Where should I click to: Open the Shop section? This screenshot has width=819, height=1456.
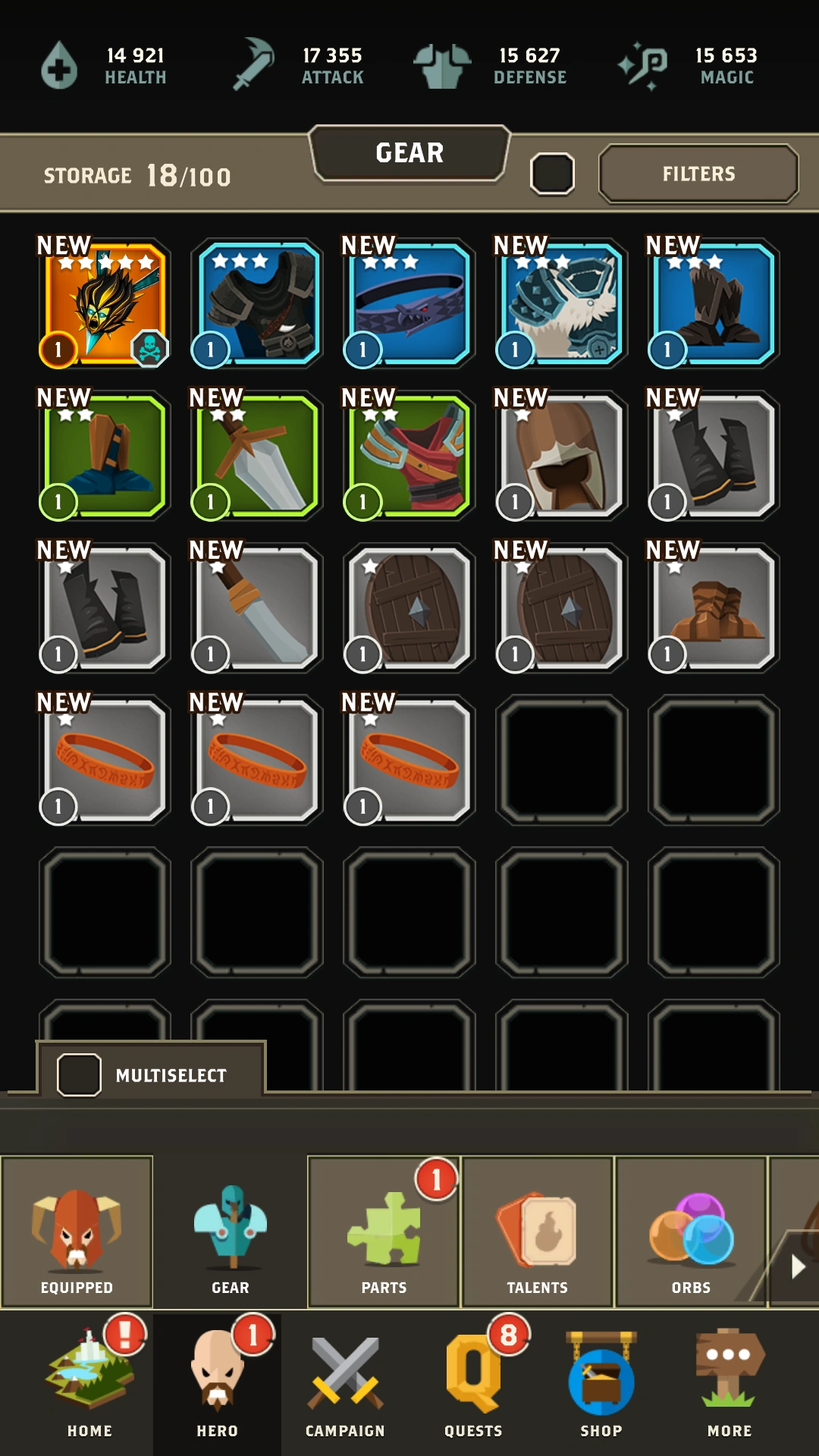[601, 1384]
